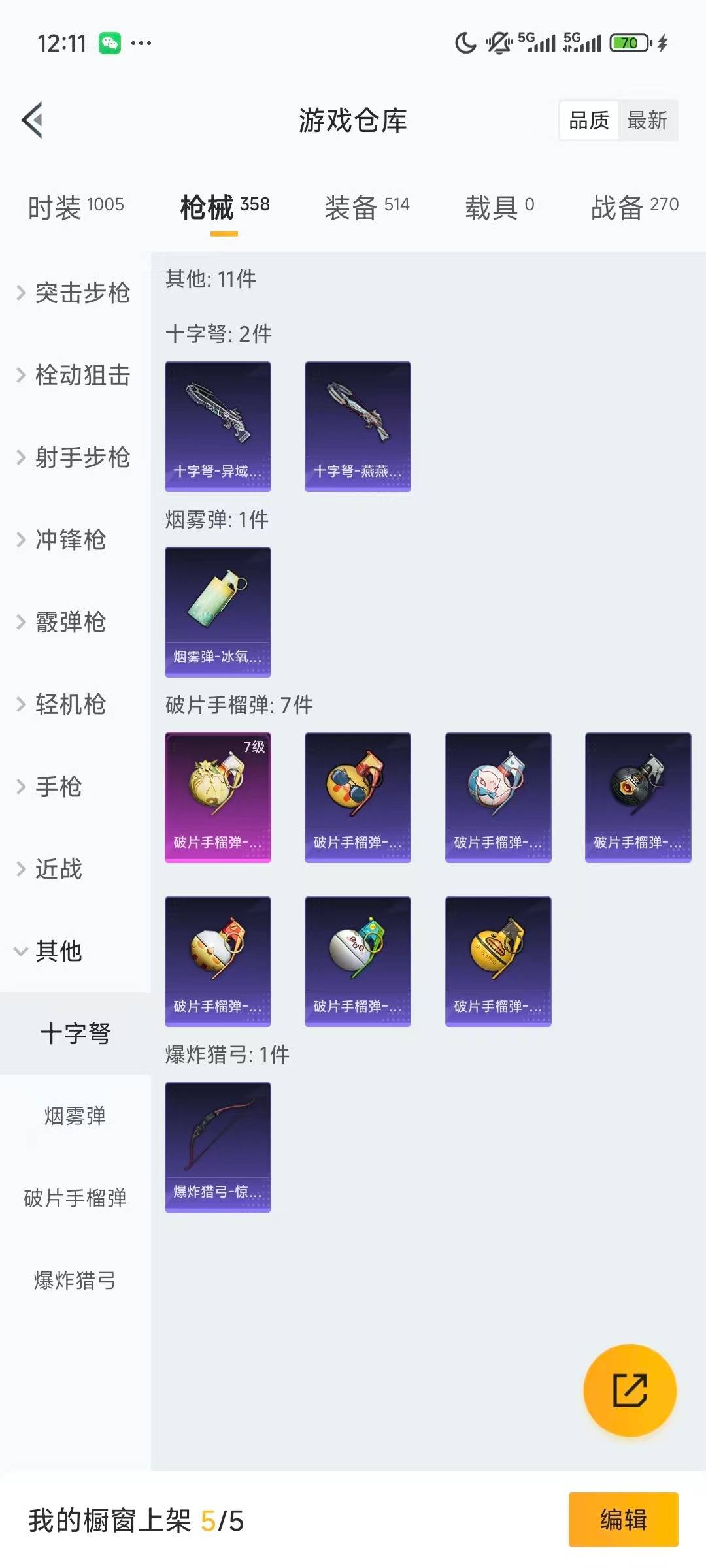Open the orange share floating action button
The width and height of the screenshot is (706, 1568).
point(630,1390)
